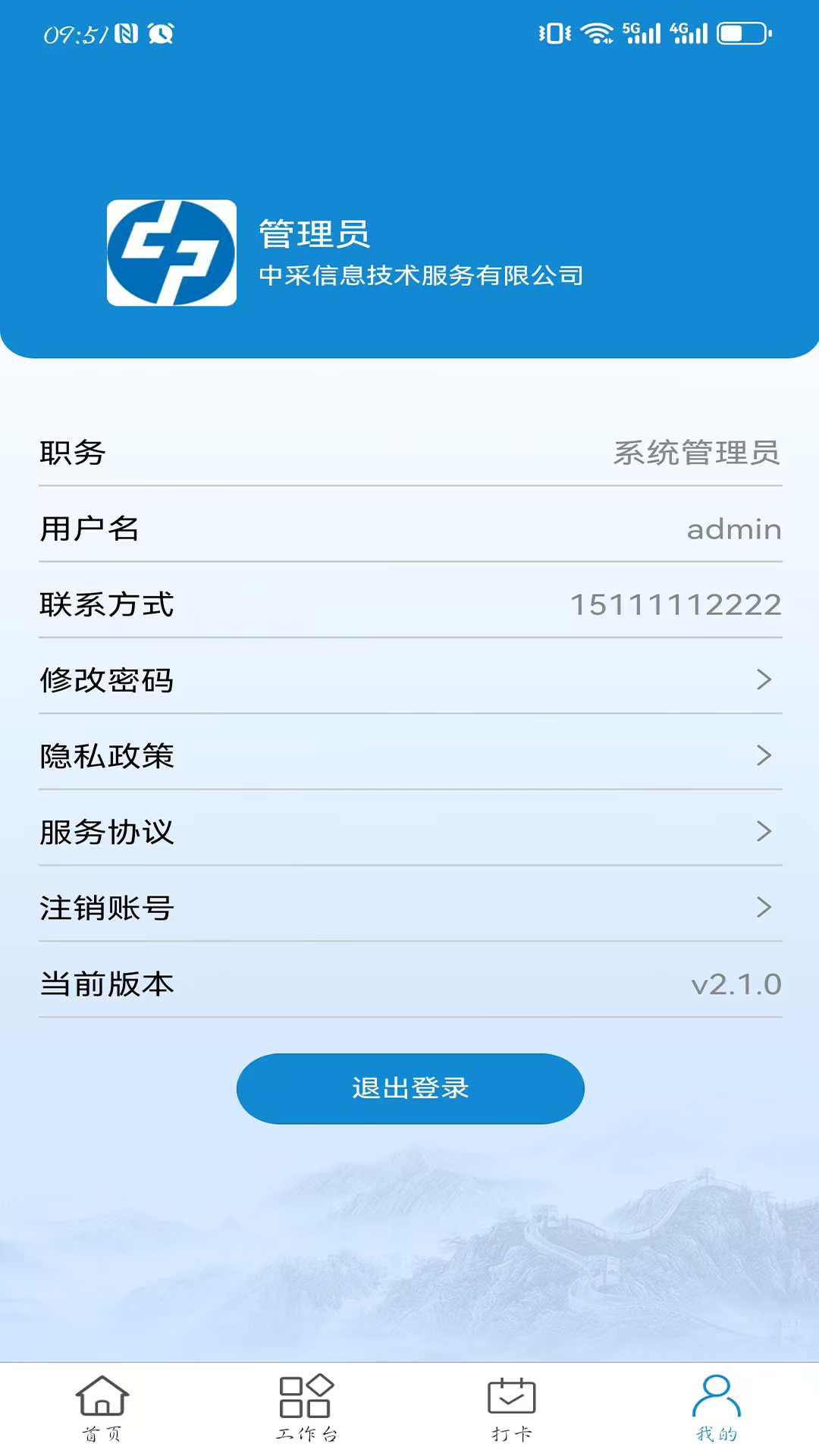
Task: Tap the 退出登录 logout button
Action: [410, 1088]
